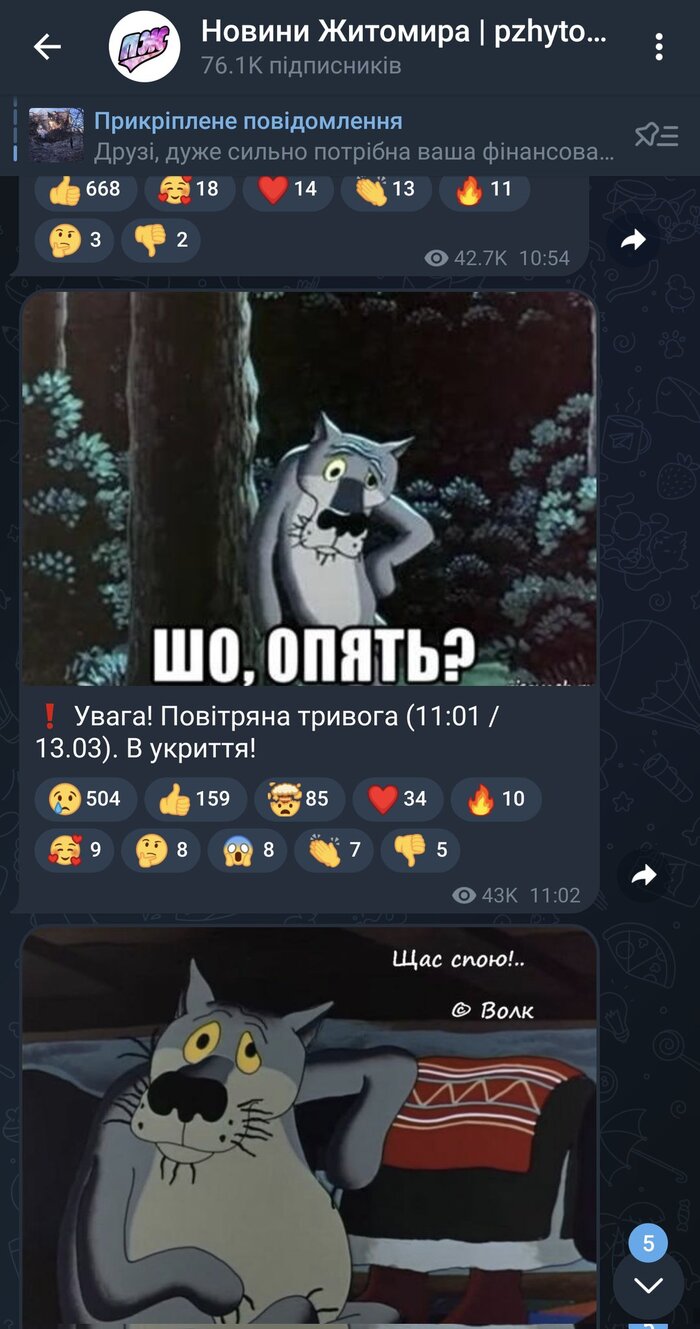The width and height of the screenshot is (700, 1329).
Task: Tap the thumbs-up reaction with 668
Action: (x=85, y=189)
